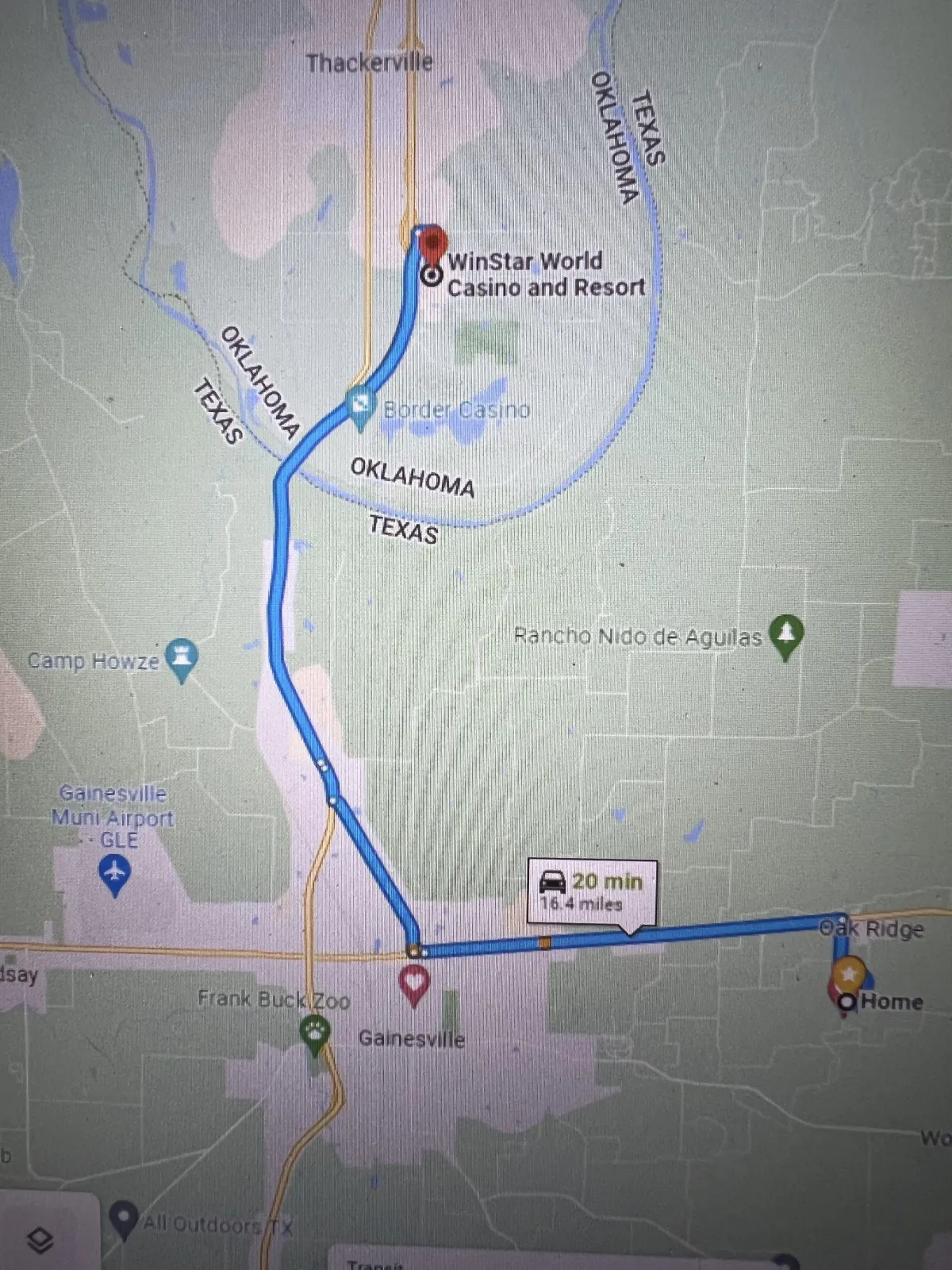
Task: Open the map layers button
Action: (x=41, y=1239)
